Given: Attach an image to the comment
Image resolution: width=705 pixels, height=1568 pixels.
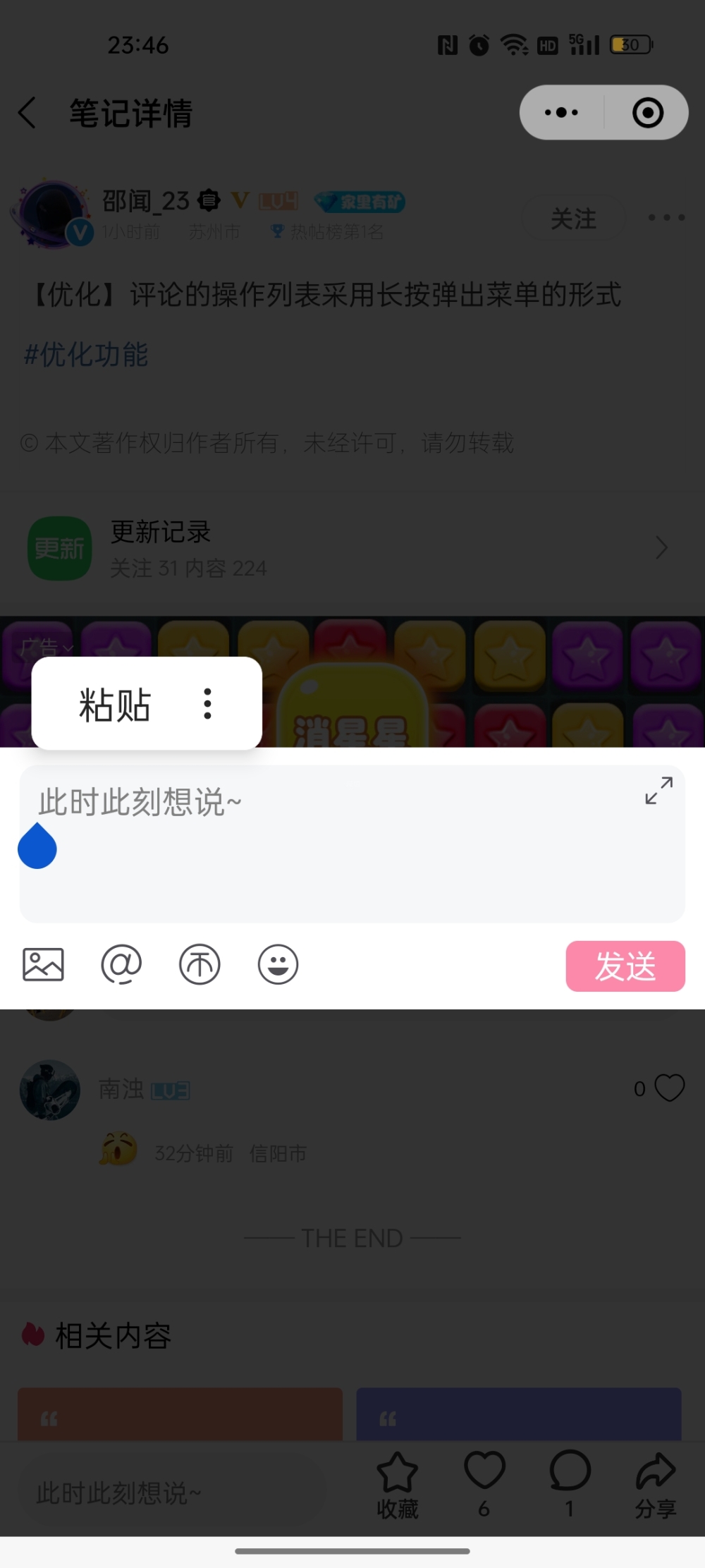Looking at the screenshot, I should pos(44,964).
